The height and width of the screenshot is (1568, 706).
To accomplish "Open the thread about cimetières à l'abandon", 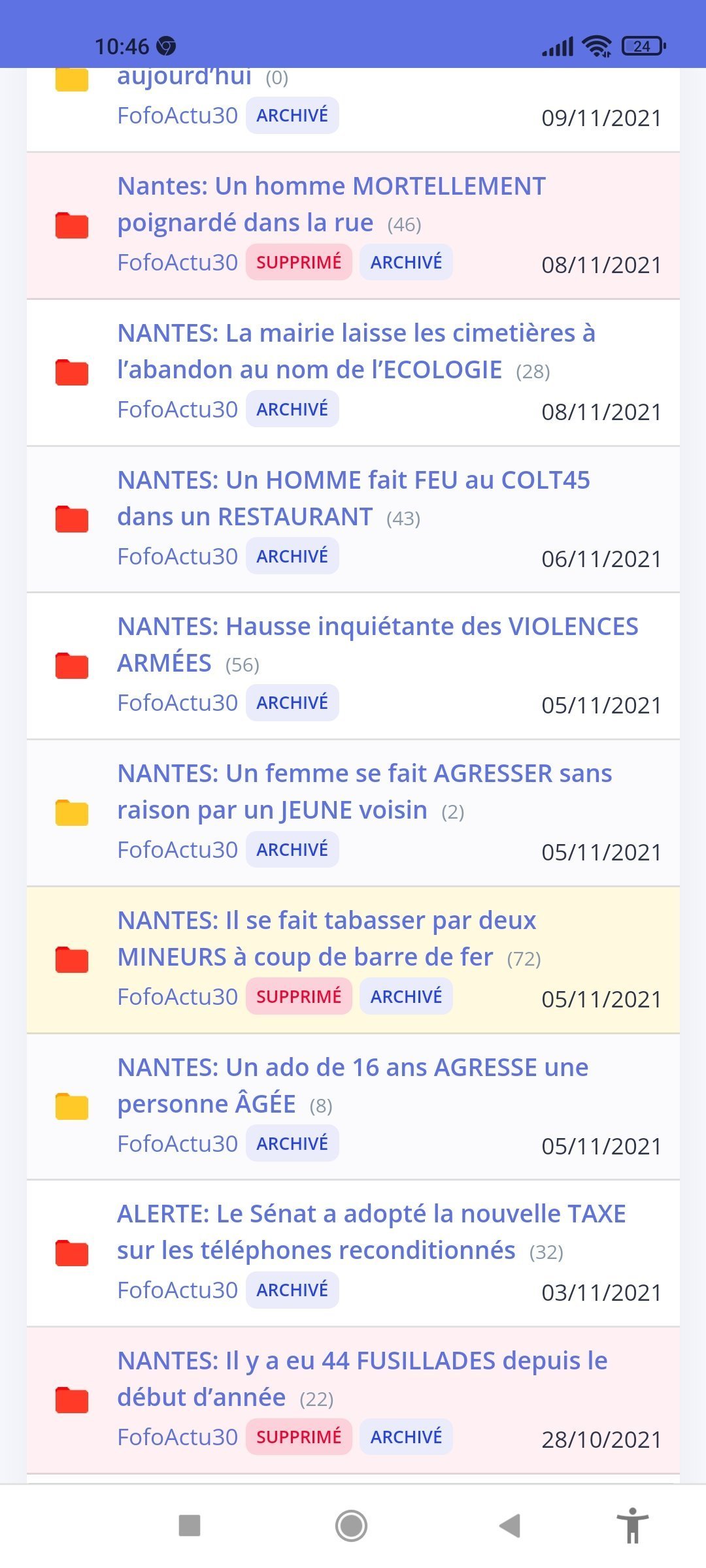I will click(356, 351).
